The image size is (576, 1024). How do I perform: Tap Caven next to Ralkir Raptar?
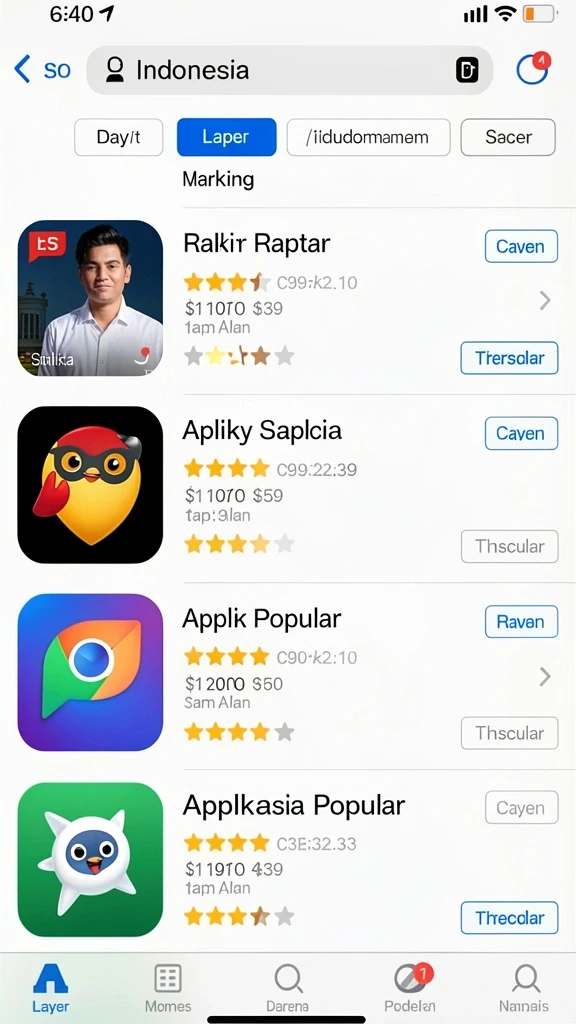[x=521, y=246]
